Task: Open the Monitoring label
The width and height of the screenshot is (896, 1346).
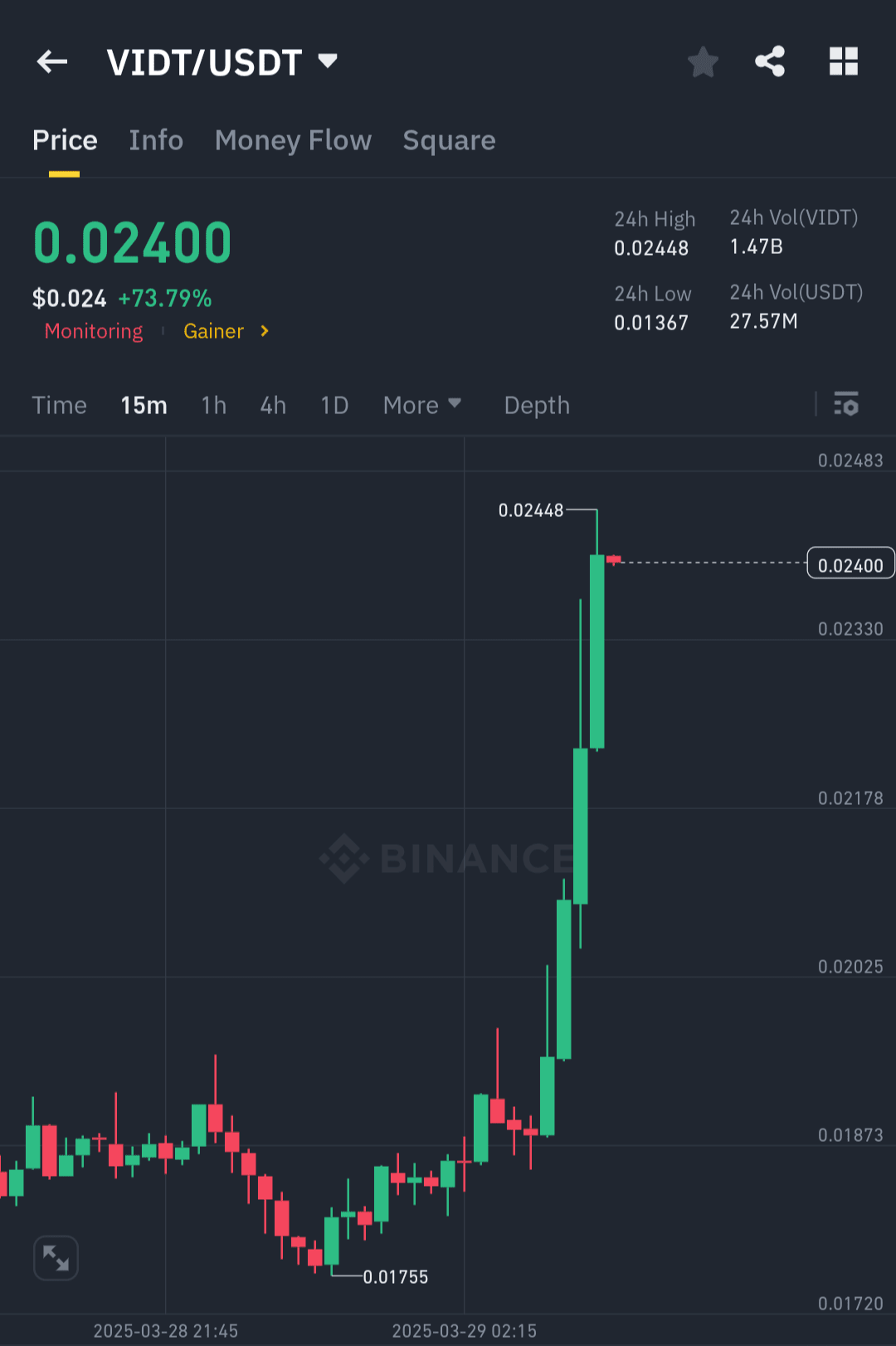Action: (94, 331)
